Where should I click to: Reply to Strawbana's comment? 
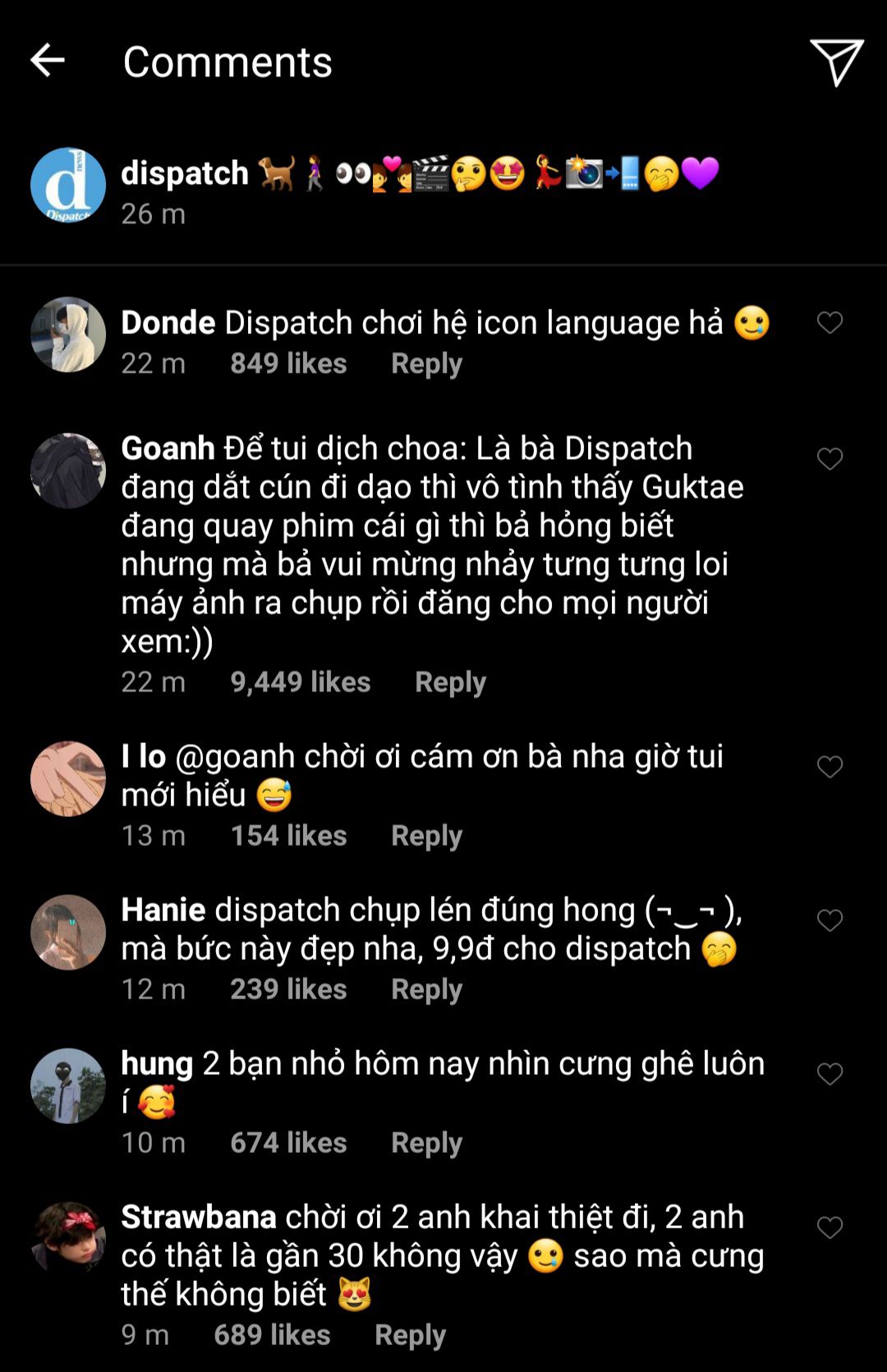(410, 1334)
